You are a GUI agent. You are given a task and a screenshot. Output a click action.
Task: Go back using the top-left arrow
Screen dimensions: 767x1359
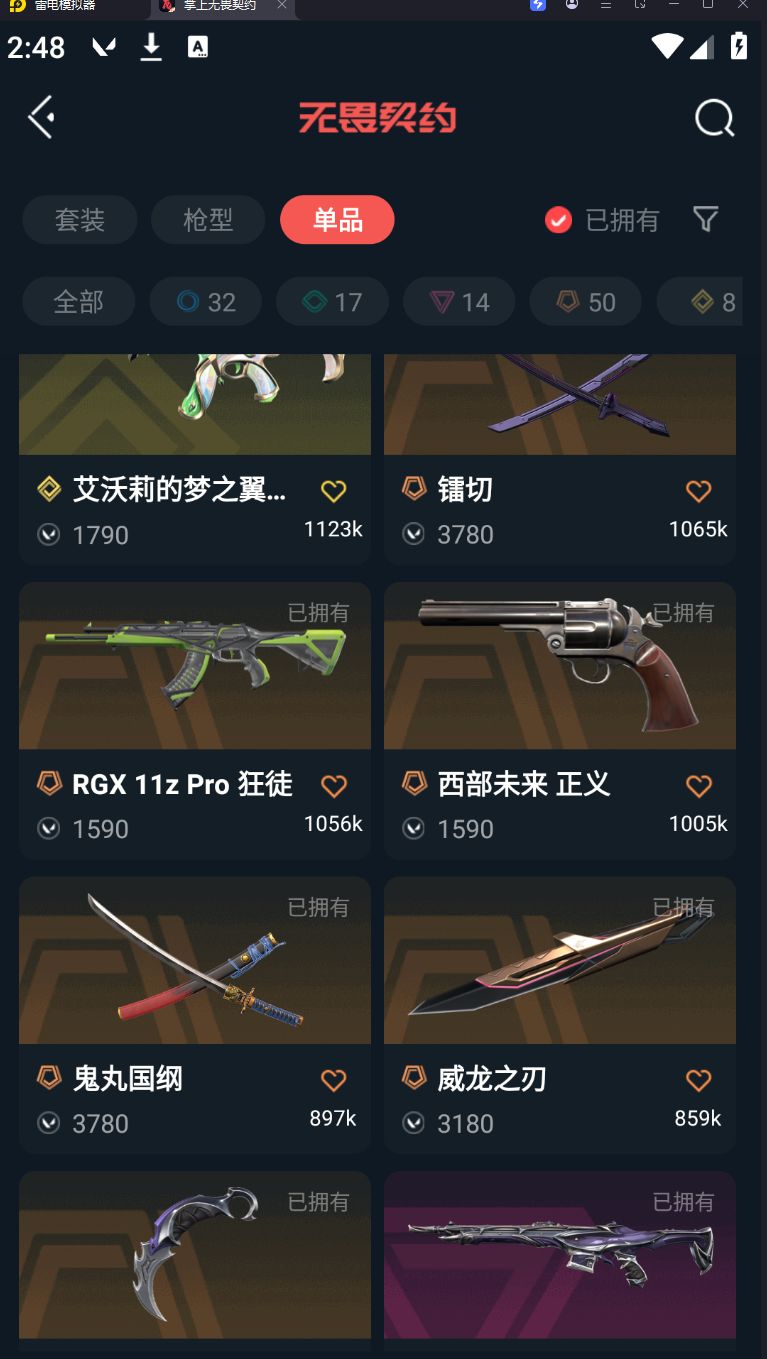point(41,118)
